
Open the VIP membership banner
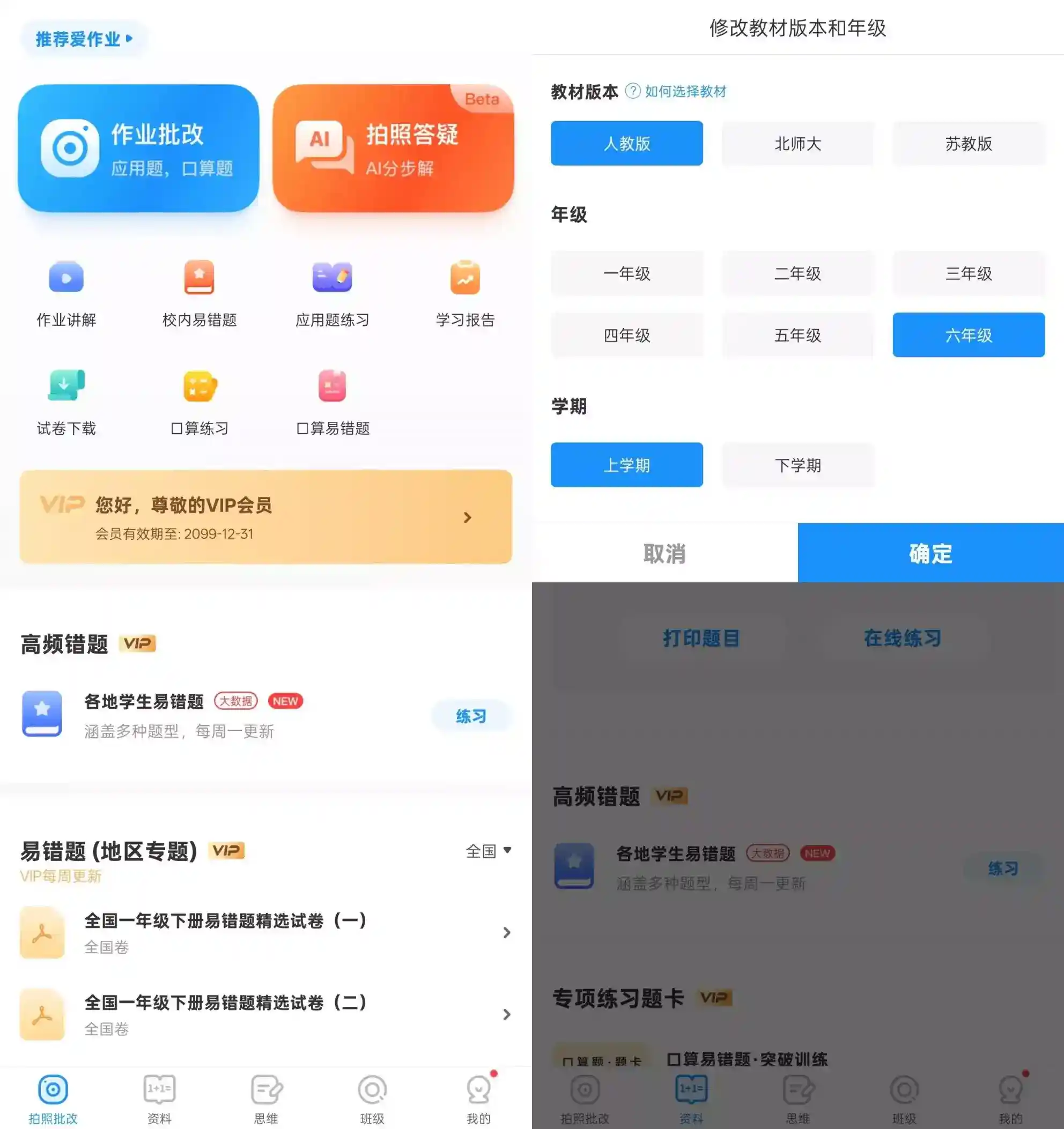pyautogui.click(x=266, y=517)
